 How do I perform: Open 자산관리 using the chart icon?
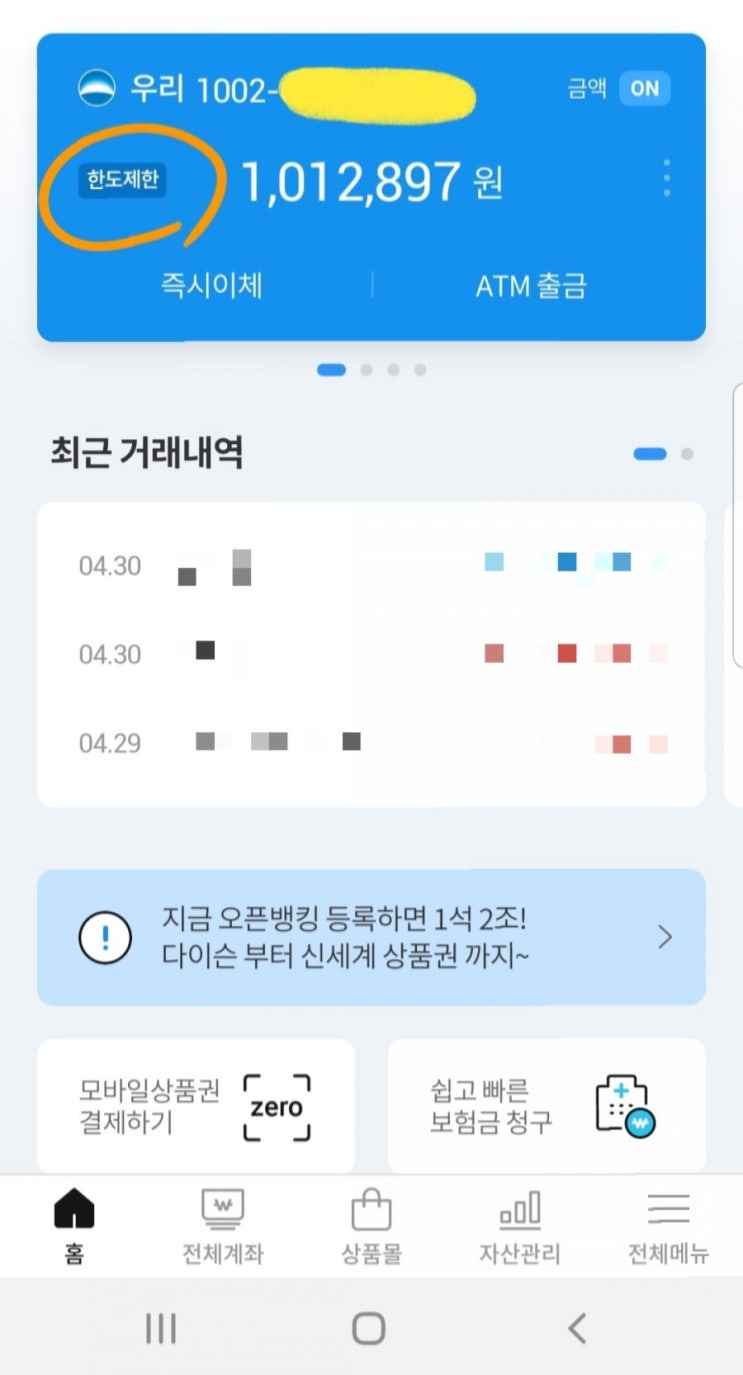click(519, 1212)
